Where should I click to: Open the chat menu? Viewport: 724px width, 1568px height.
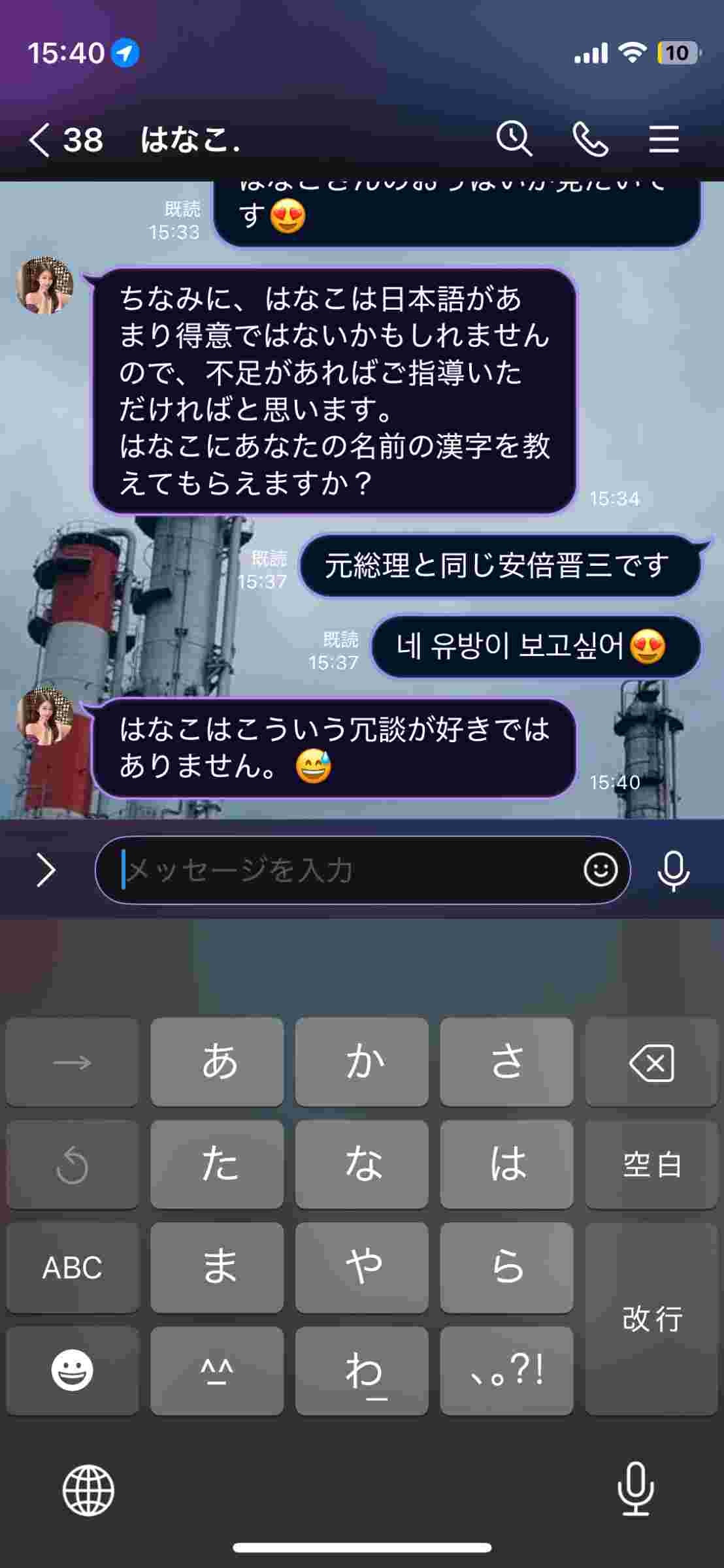pyautogui.click(x=664, y=140)
